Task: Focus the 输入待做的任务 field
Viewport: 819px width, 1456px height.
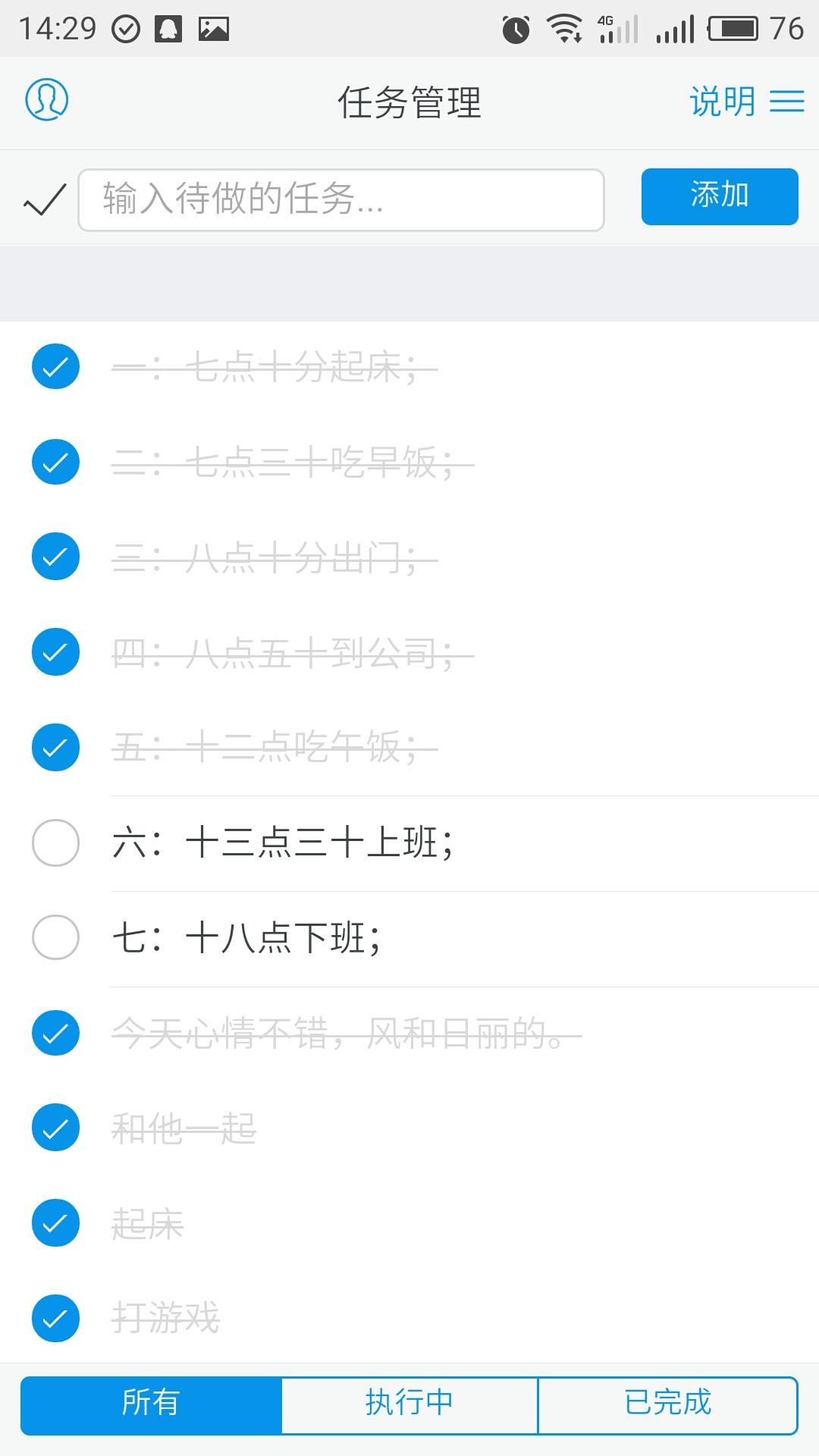Action: [341, 200]
